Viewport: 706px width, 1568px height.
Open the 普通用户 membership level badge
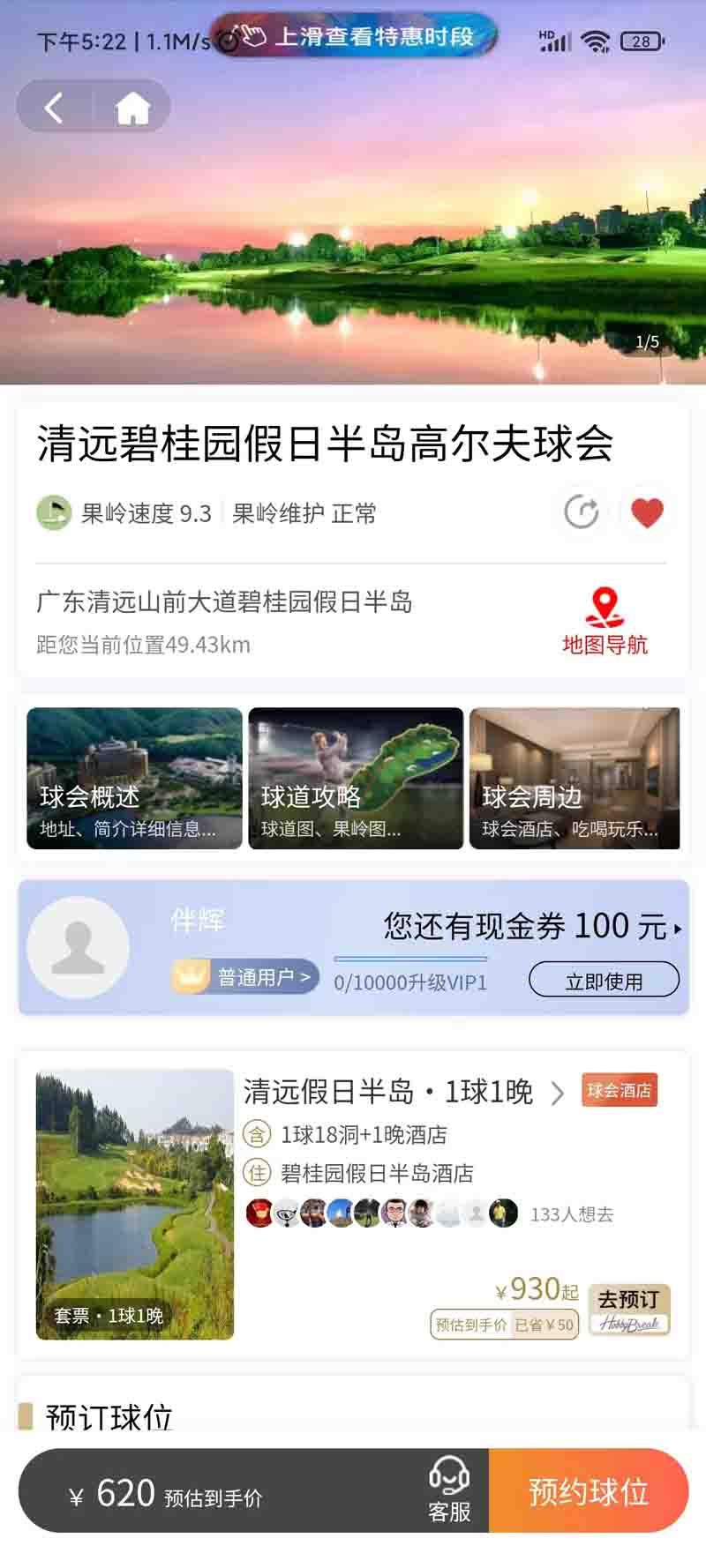pyautogui.click(x=246, y=977)
